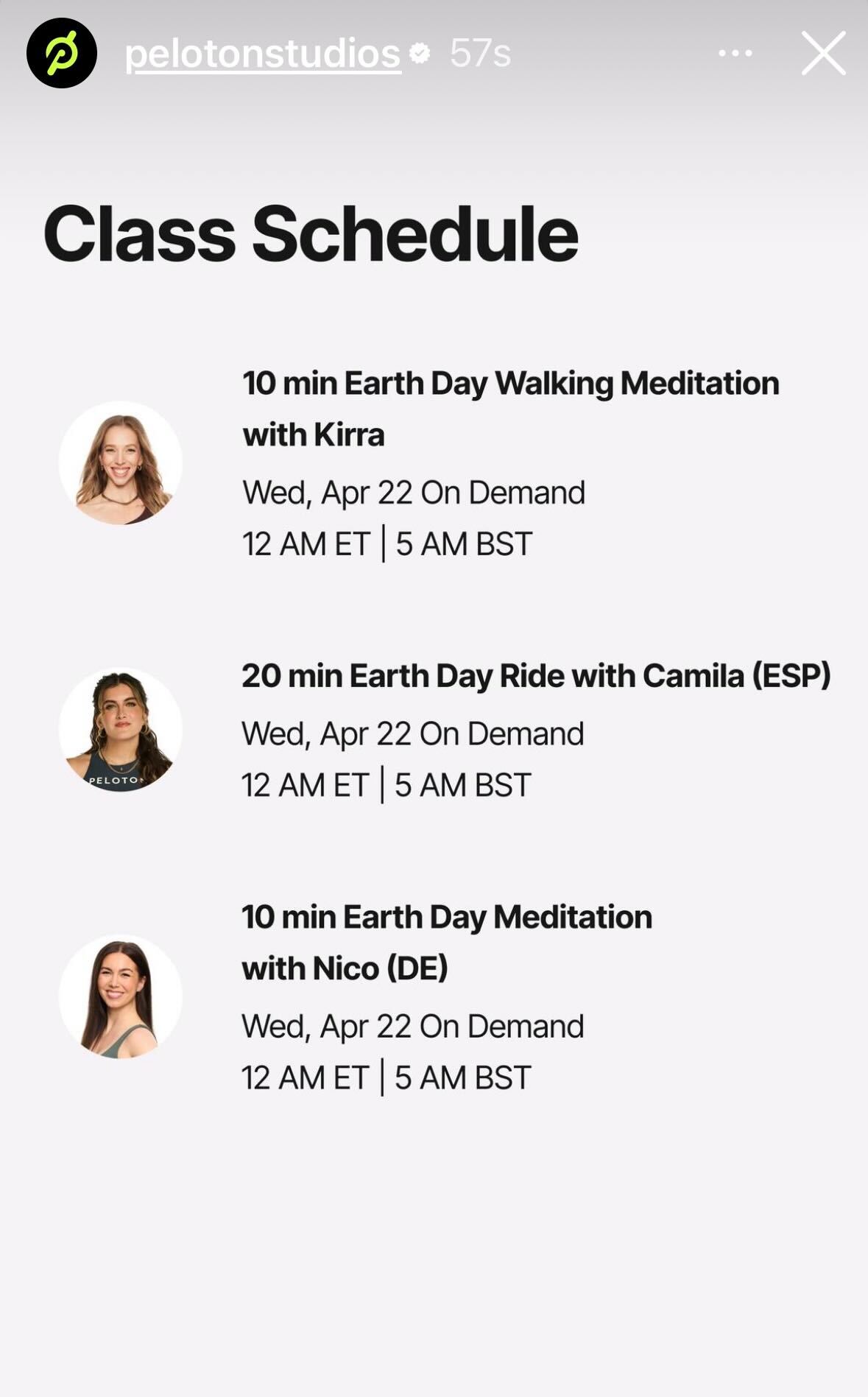Click the Class Schedule heading
Viewport: 868px width, 1397px height.
click(310, 234)
